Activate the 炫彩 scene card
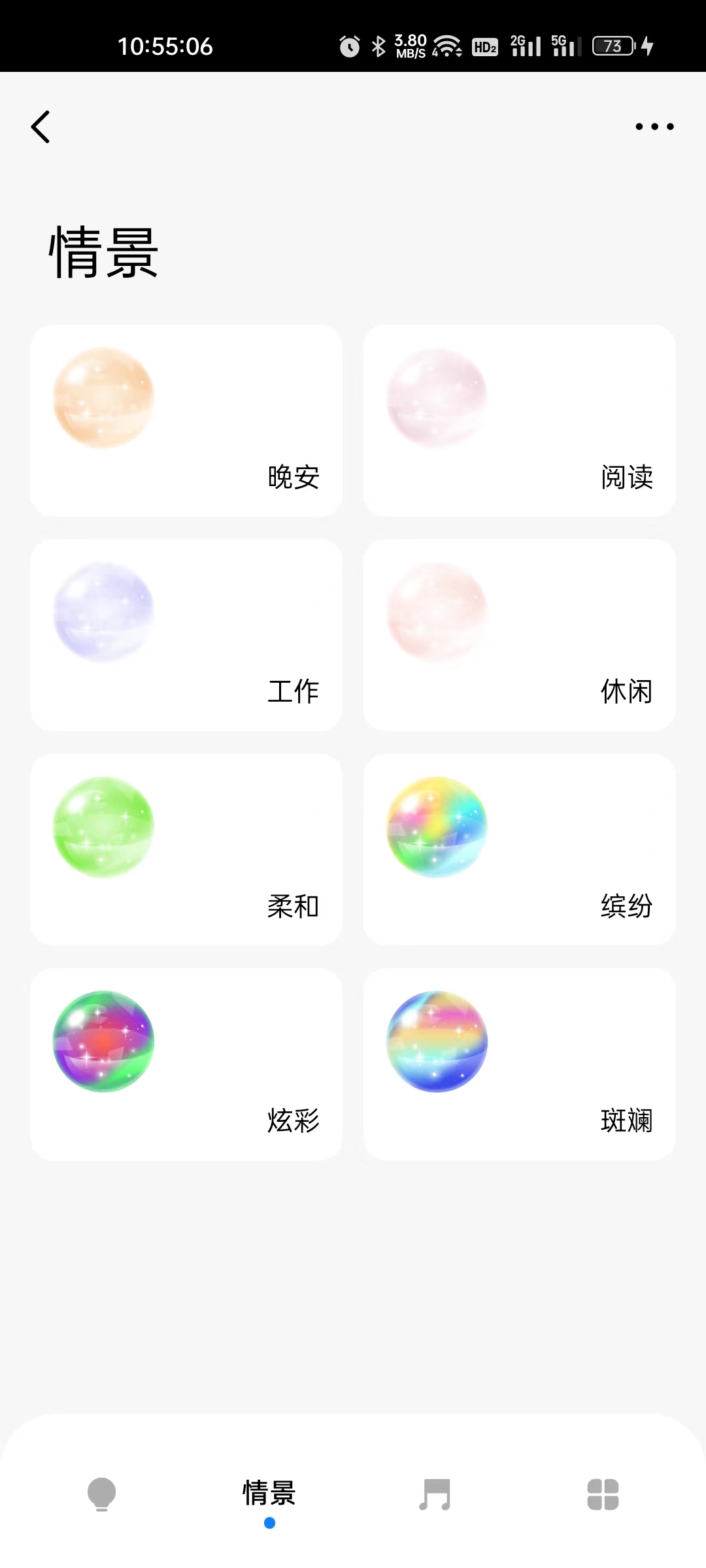 (186, 1064)
